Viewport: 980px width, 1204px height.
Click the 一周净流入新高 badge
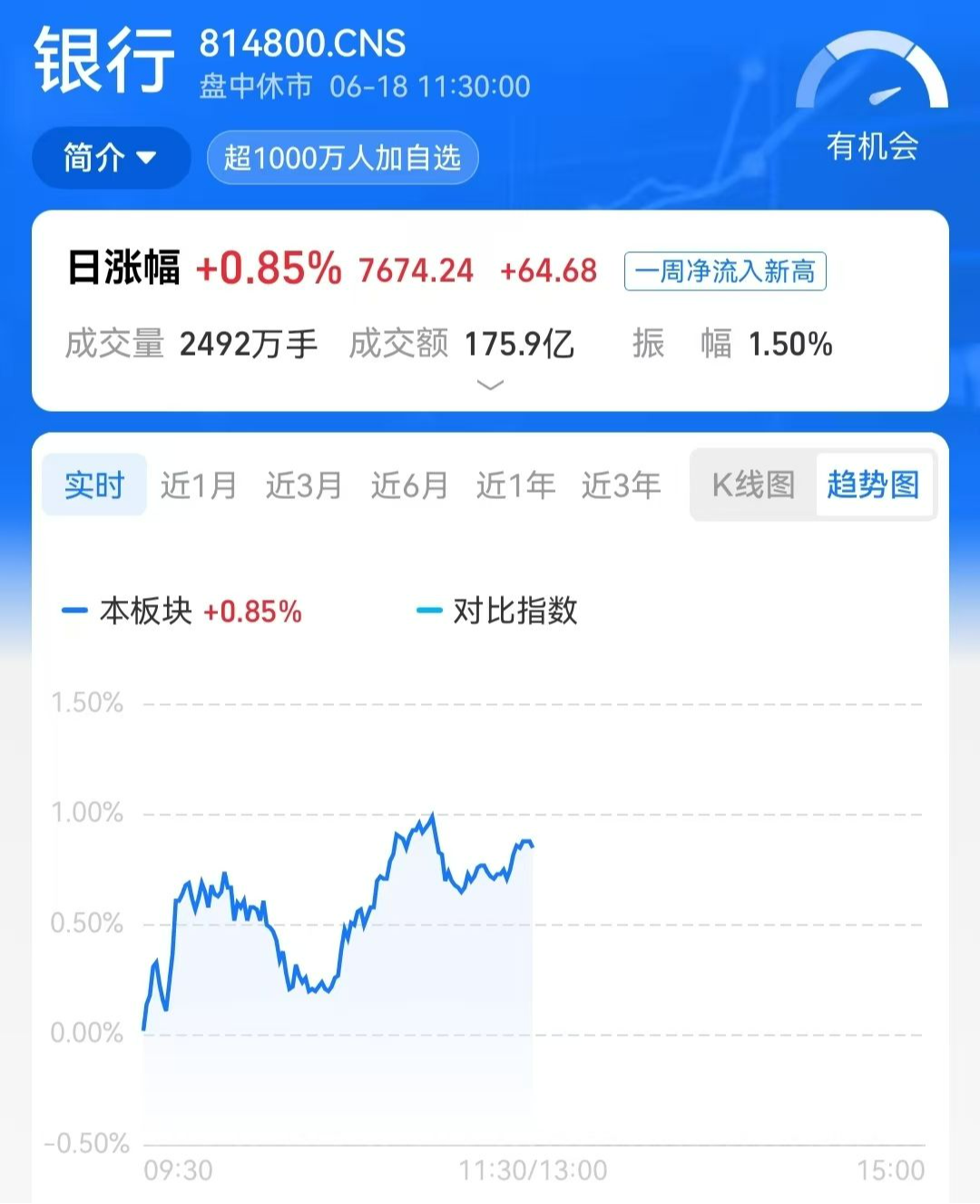724,271
